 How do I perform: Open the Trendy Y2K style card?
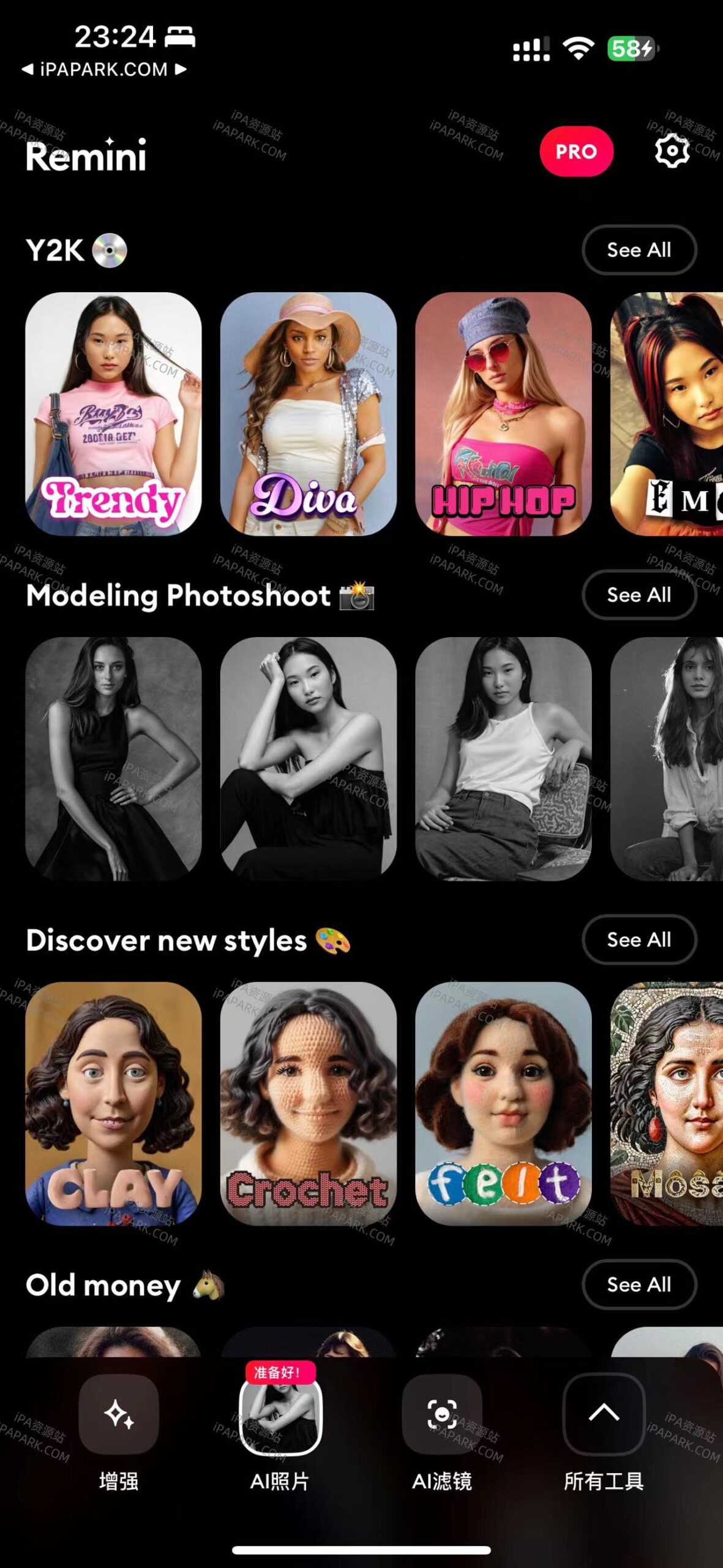[x=113, y=413]
